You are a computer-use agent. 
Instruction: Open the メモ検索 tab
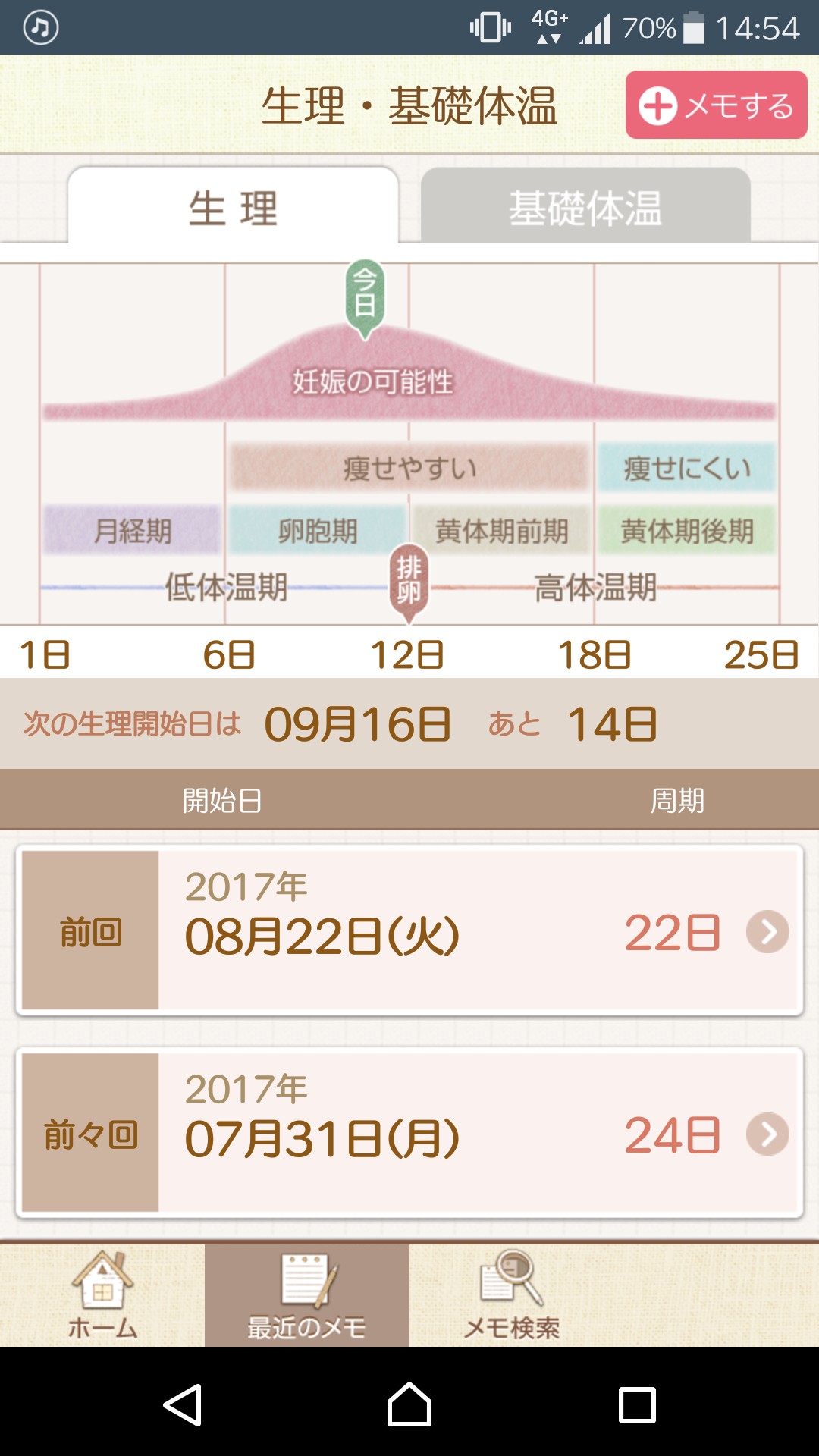point(512,1295)
